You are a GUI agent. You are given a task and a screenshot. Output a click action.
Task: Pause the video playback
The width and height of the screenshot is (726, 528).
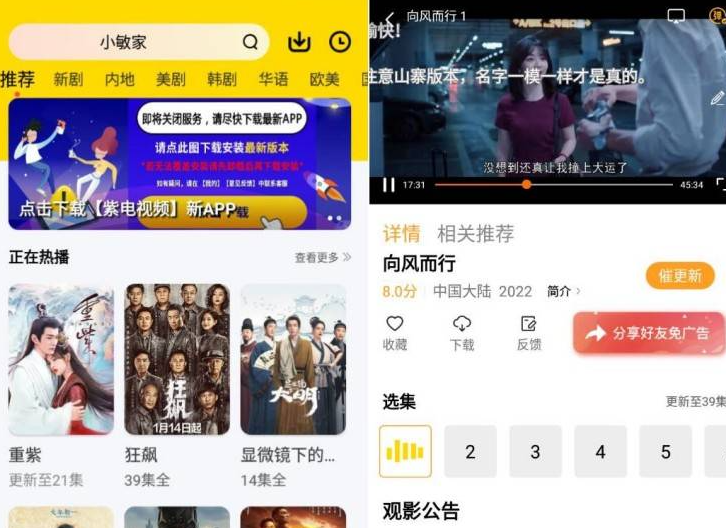pos(388,185)
